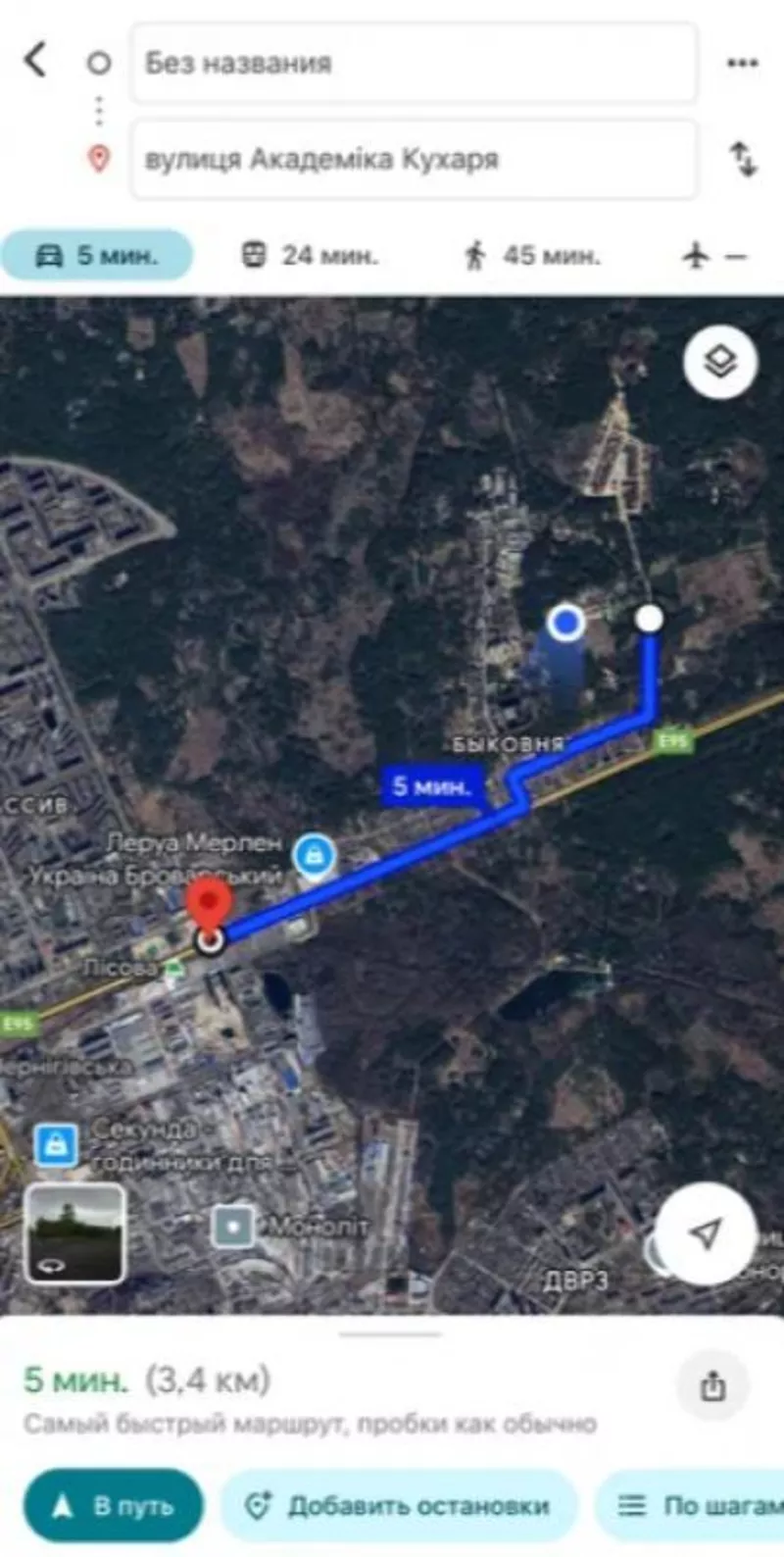Switch to public transit, 24 мин.
The image size is (784, 1557).
(309, 256)
